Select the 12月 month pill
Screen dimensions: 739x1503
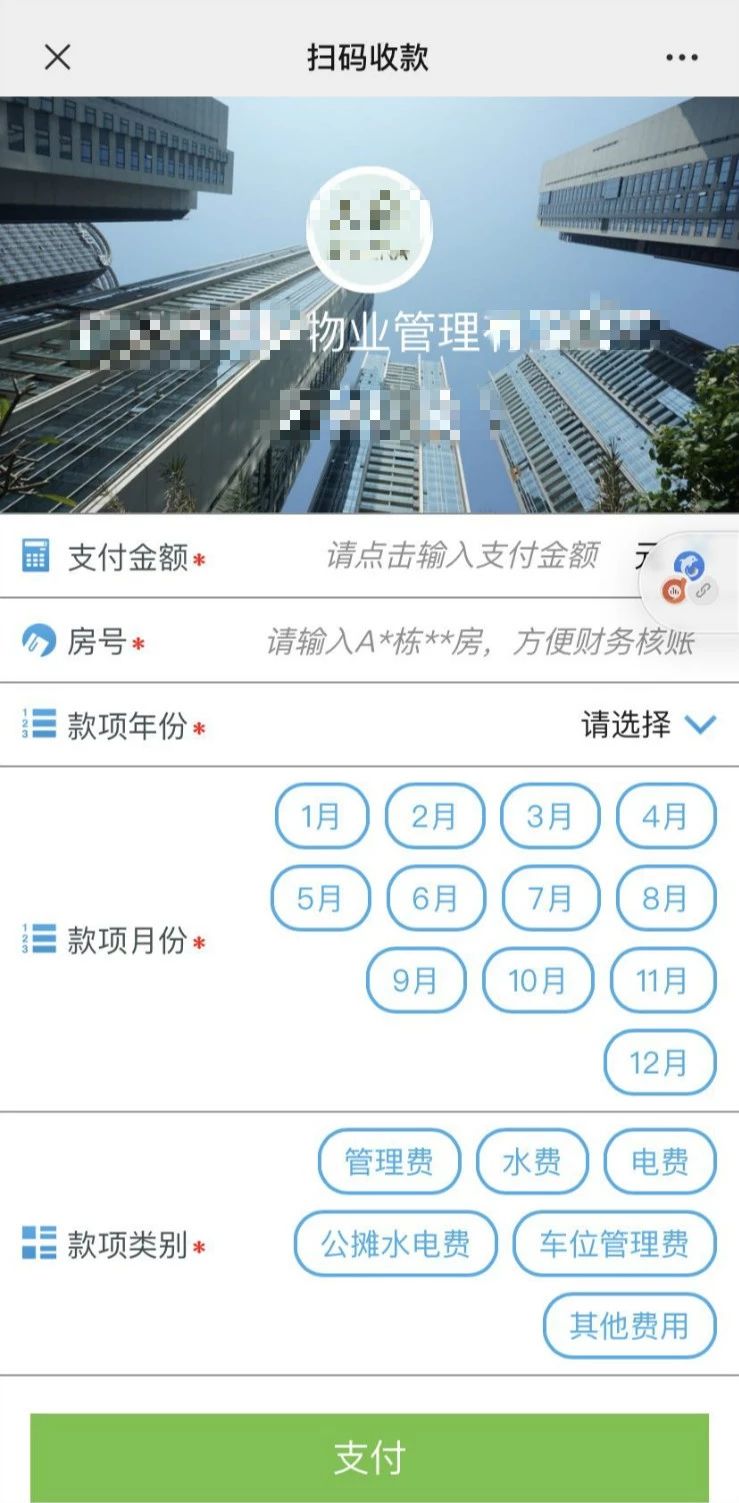659,1063
